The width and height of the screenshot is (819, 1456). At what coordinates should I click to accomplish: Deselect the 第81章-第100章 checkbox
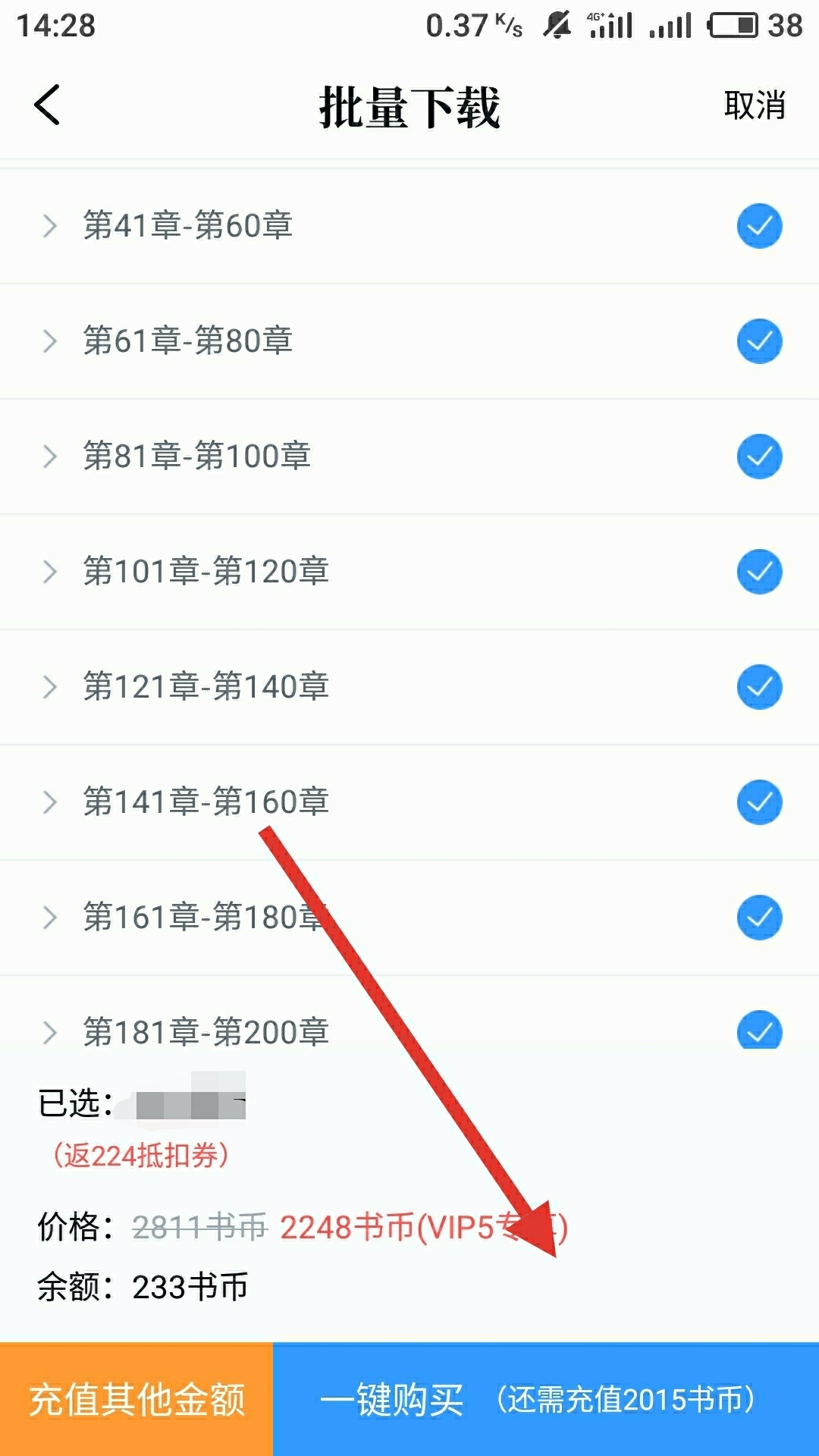759,457
